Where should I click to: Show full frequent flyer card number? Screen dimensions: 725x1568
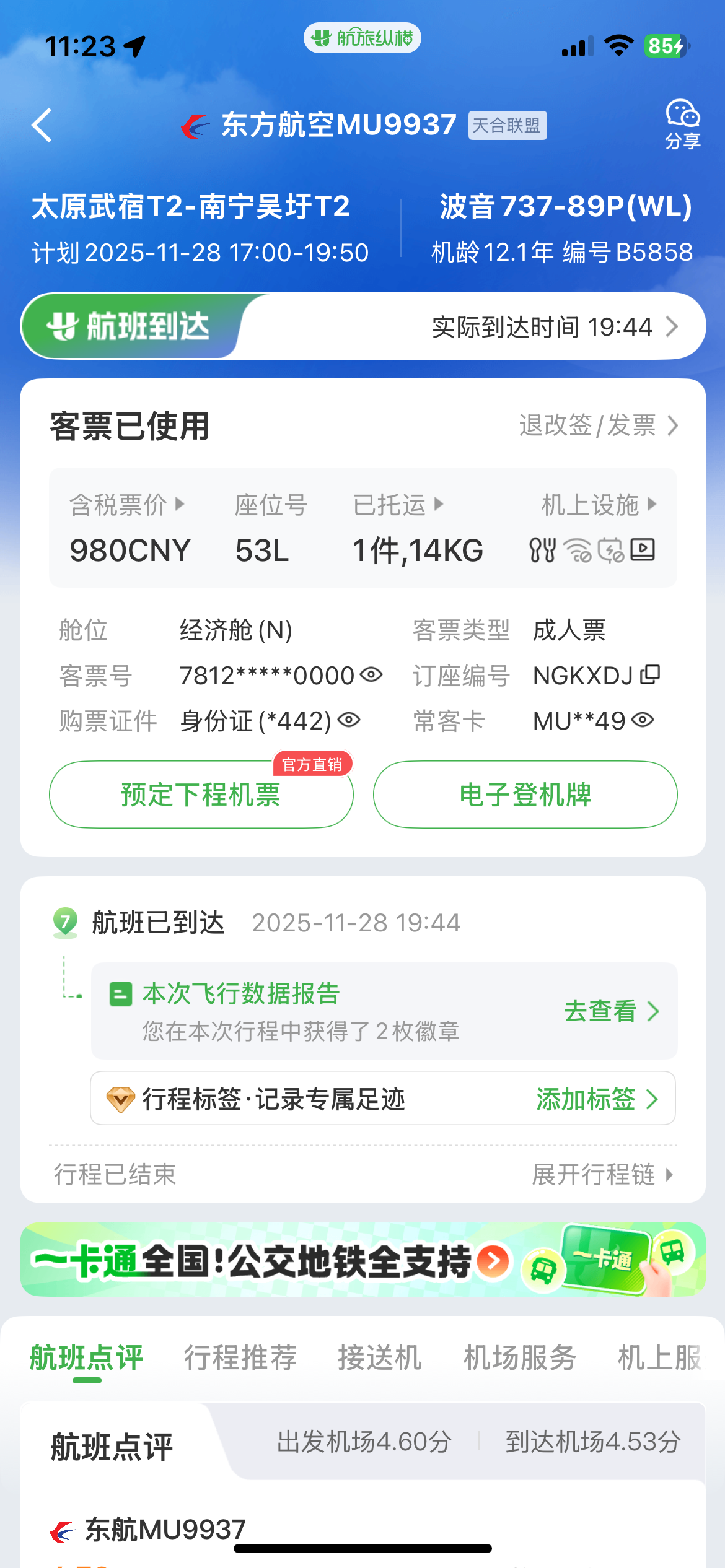click(x=643, y=720)
